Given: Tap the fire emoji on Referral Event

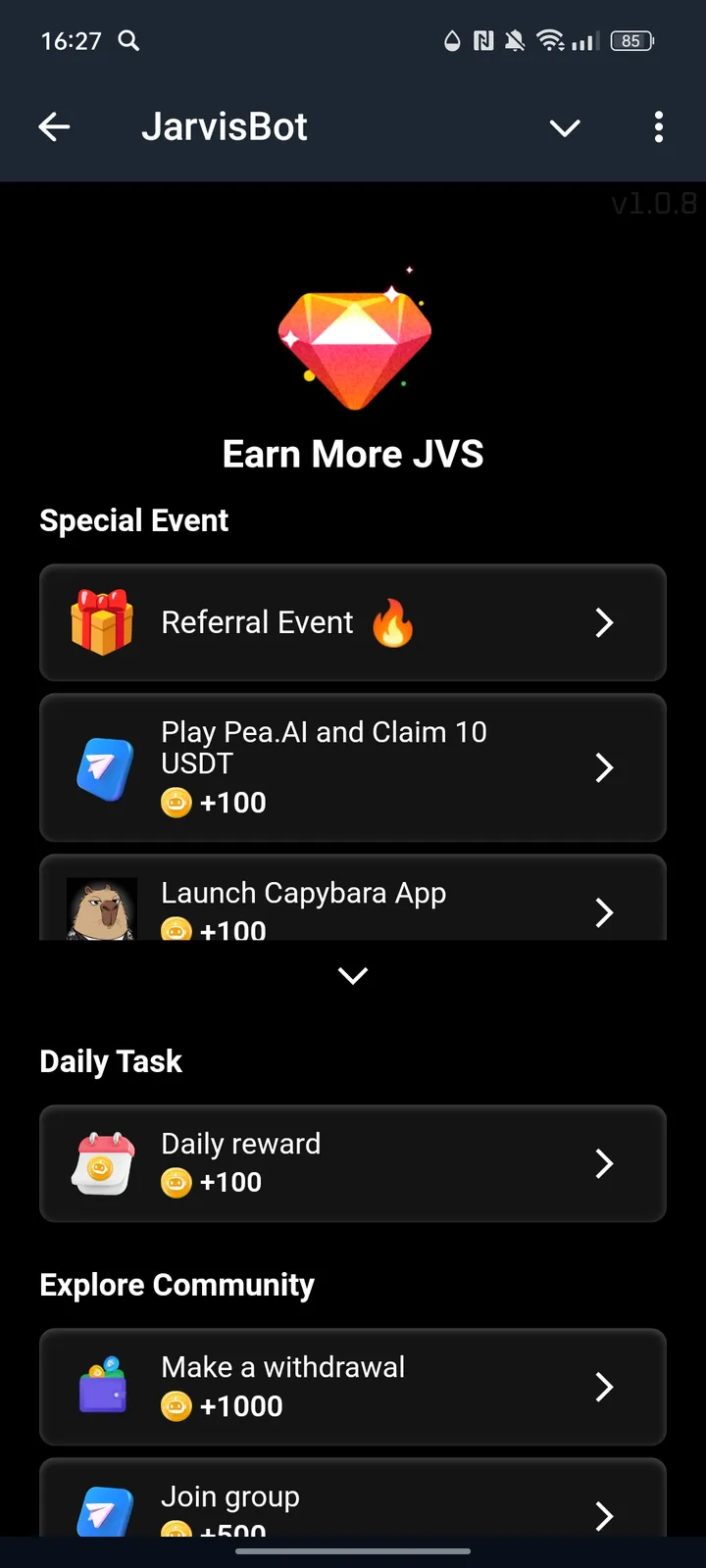Looking at the screenshot, I should click(394, 623).
